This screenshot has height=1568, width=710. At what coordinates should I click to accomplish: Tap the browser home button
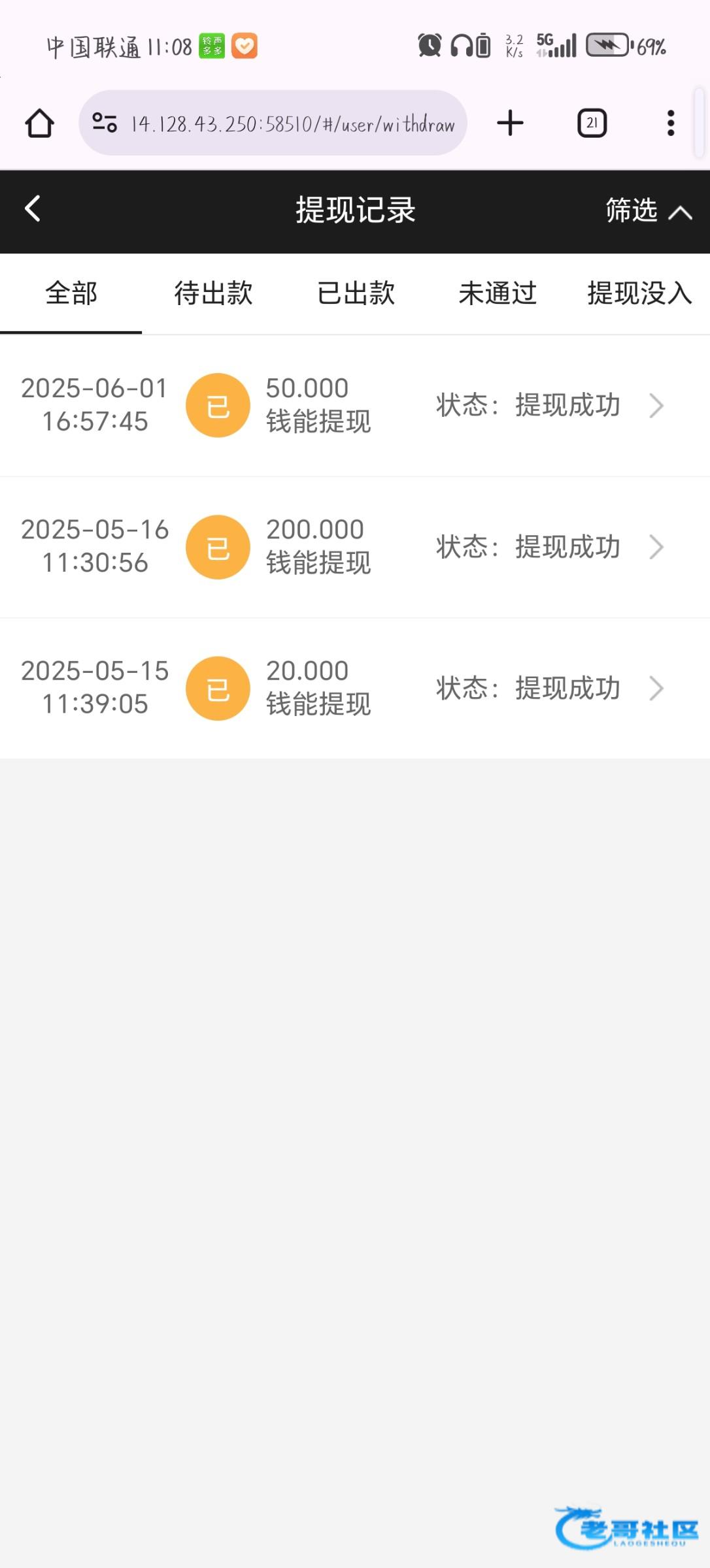(x=39, y=123)
